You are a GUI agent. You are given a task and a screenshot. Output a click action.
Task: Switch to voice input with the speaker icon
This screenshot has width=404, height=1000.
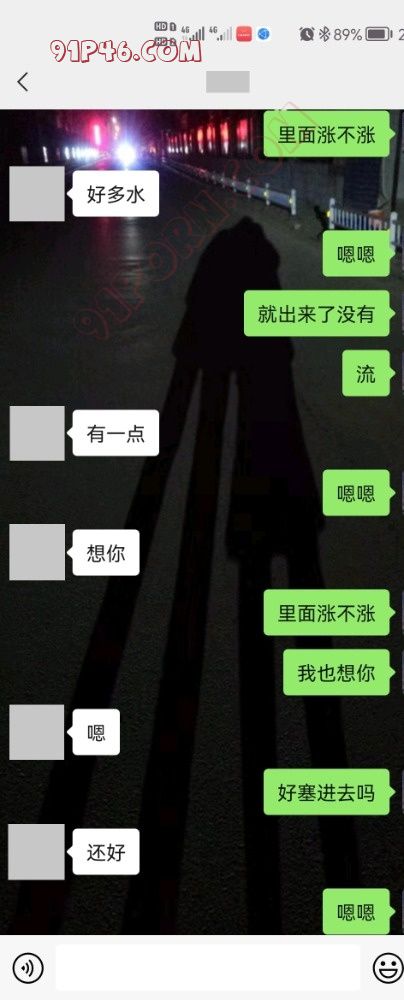tap(28, 967)
